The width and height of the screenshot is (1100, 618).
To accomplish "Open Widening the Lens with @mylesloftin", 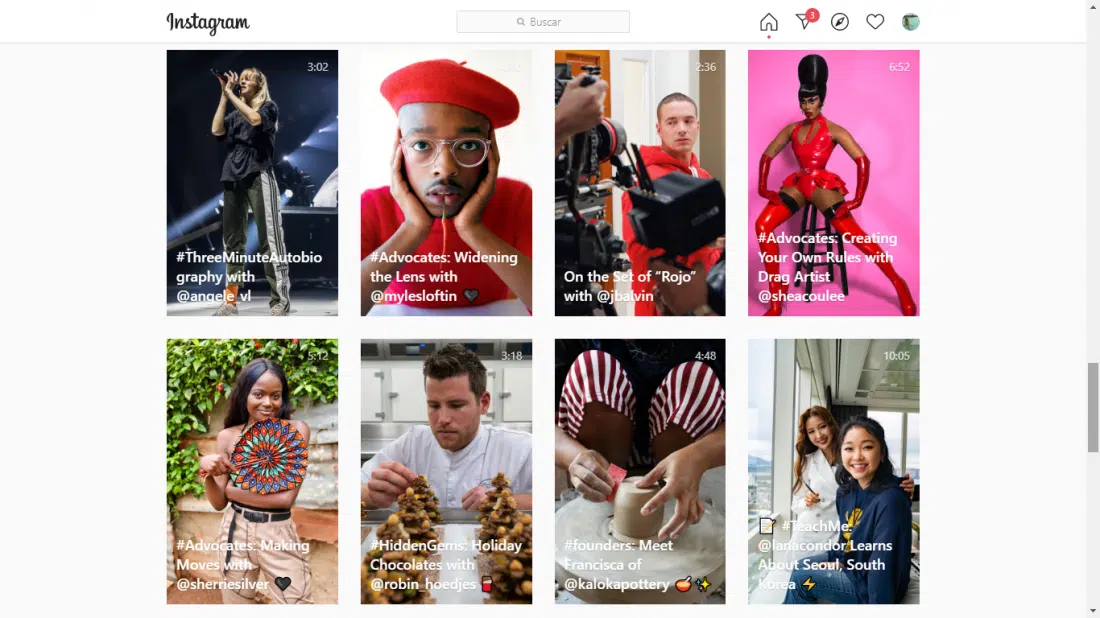I will pos(446,183).
